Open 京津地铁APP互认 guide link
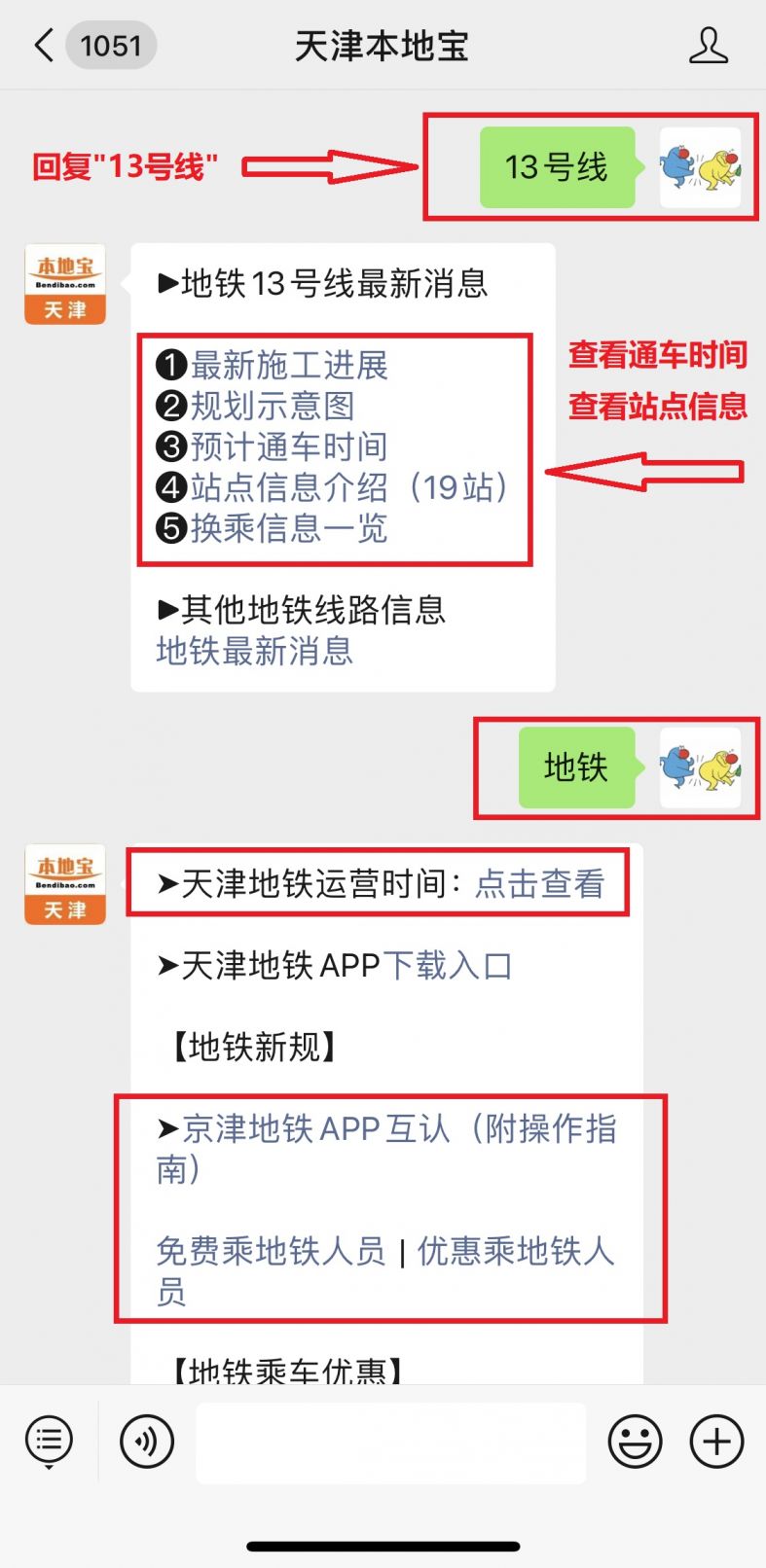This screenshot has width=766, height=1568. [386, 1149]
